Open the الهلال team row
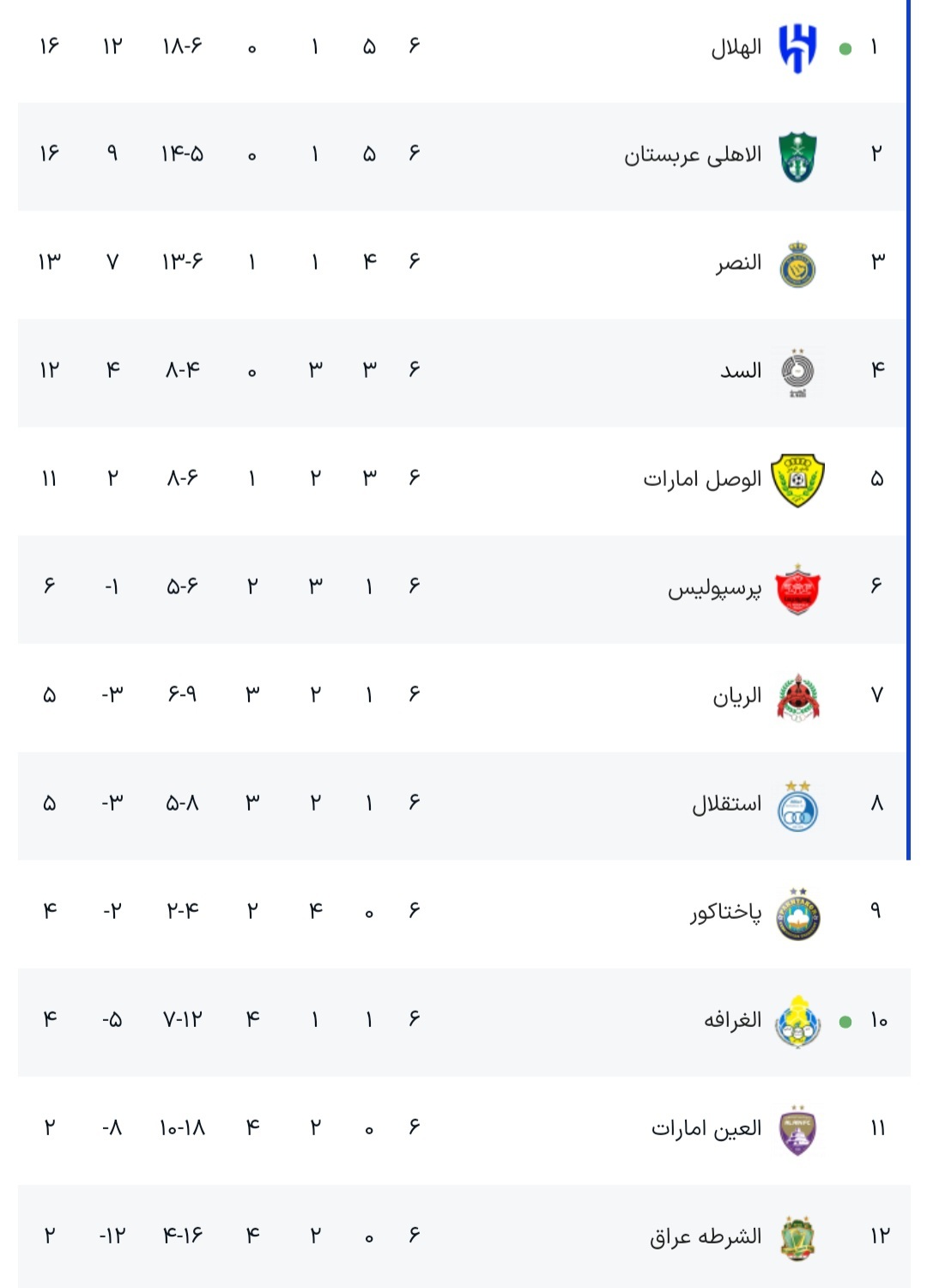 pyautogui.click(x=736, y=48)
